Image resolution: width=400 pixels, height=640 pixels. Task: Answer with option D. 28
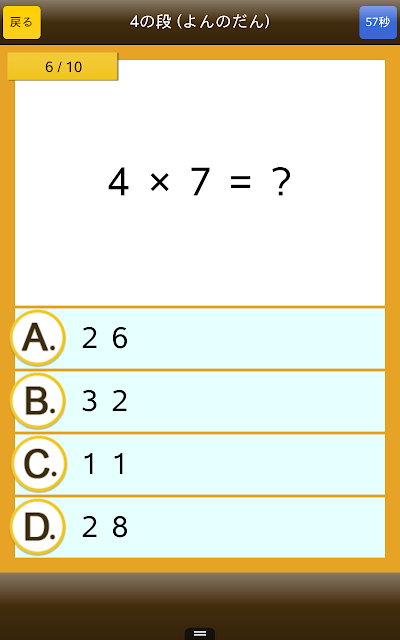(x=200, y=527)
